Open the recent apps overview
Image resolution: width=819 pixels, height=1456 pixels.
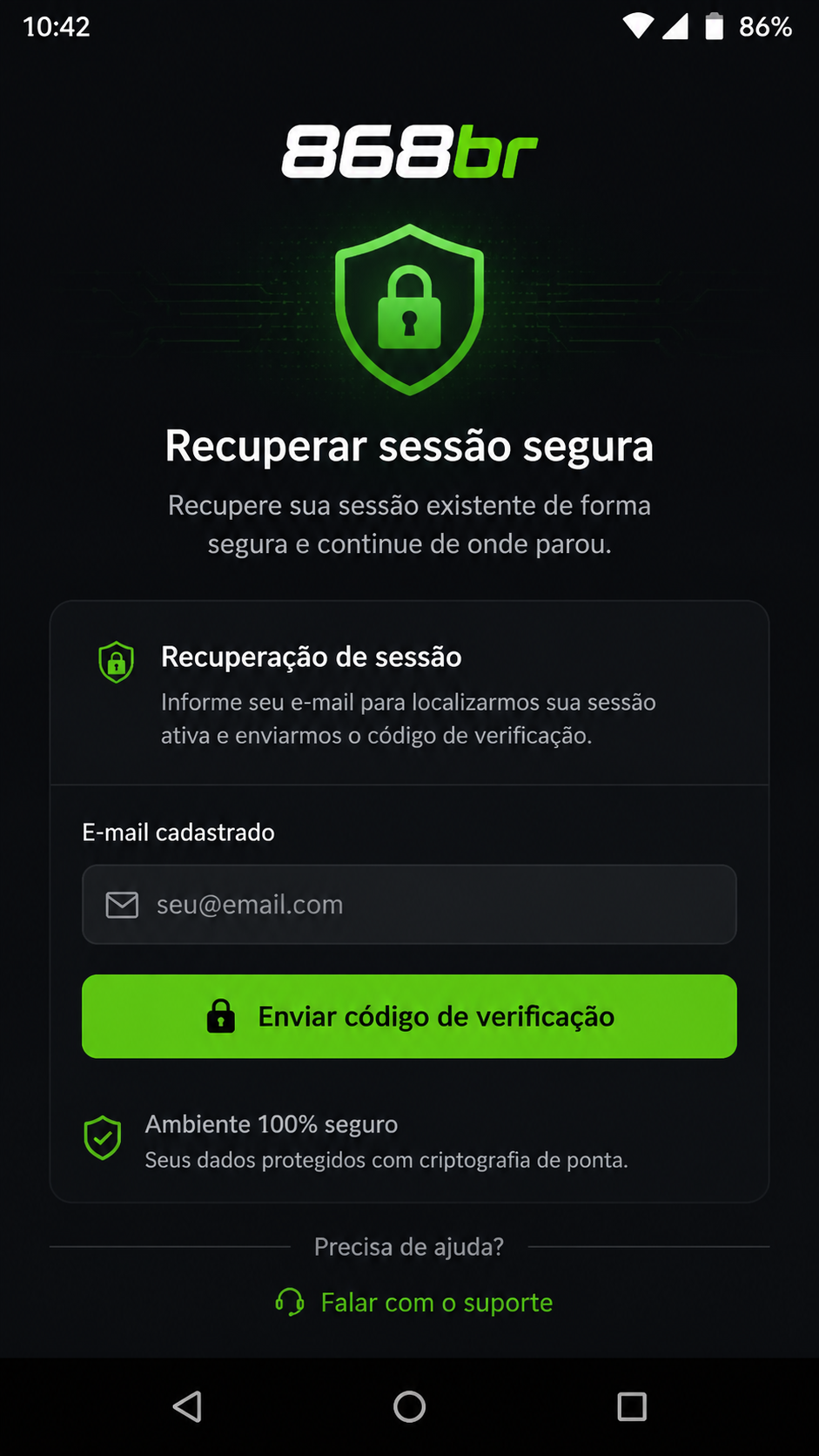tap(632, 1406)
